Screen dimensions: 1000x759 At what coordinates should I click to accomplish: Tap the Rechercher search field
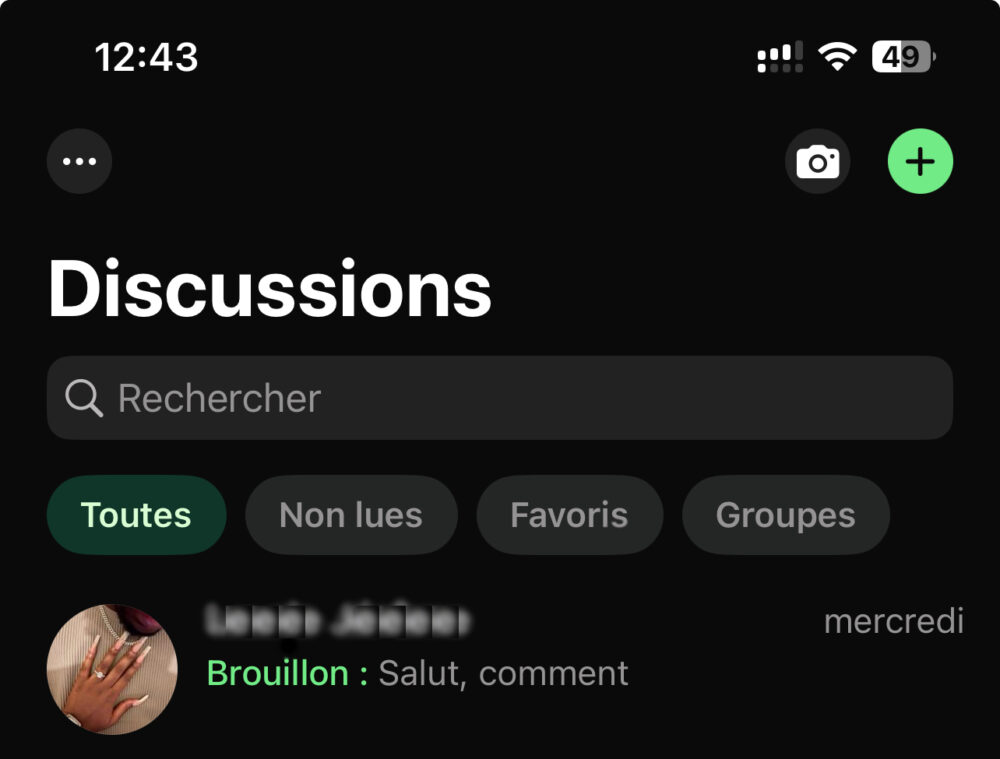499,398
